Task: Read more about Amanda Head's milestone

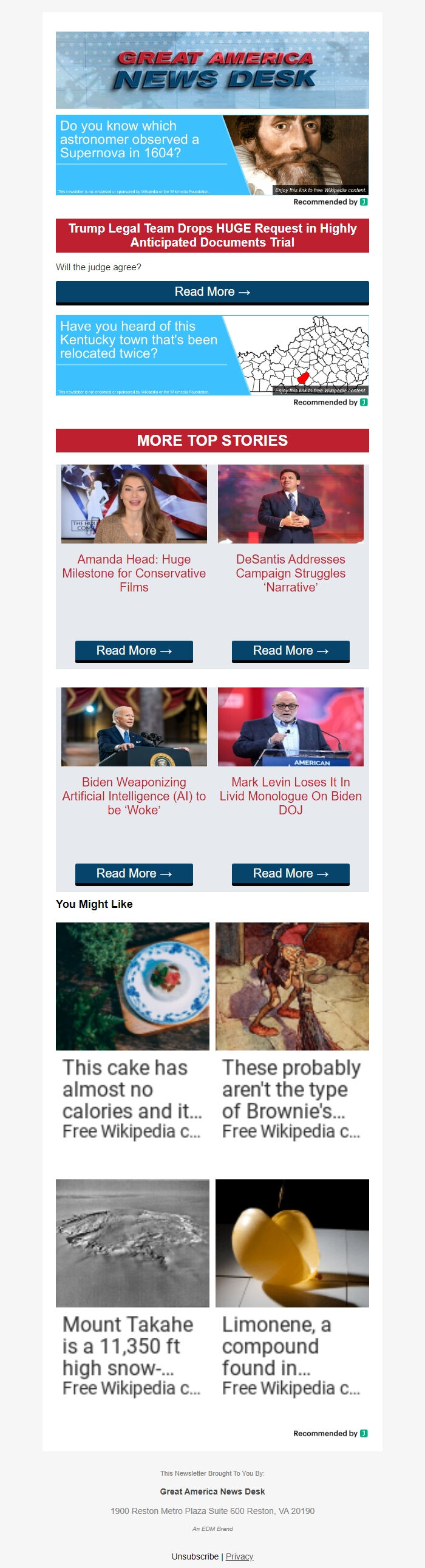Action: (134, 650)
